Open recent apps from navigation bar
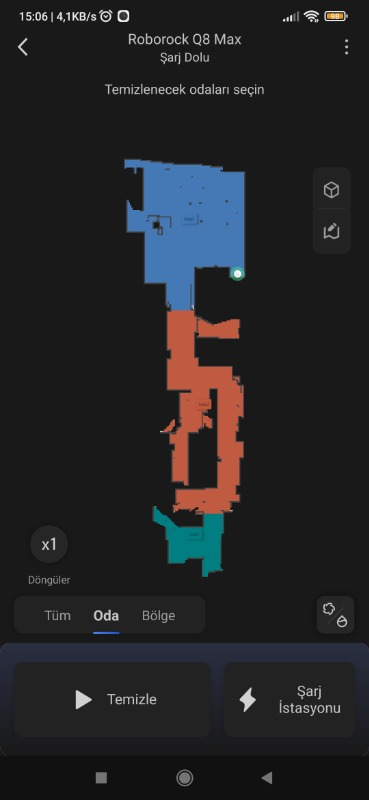The height and width of the screenshot is (800, 369). coord(101,778)
